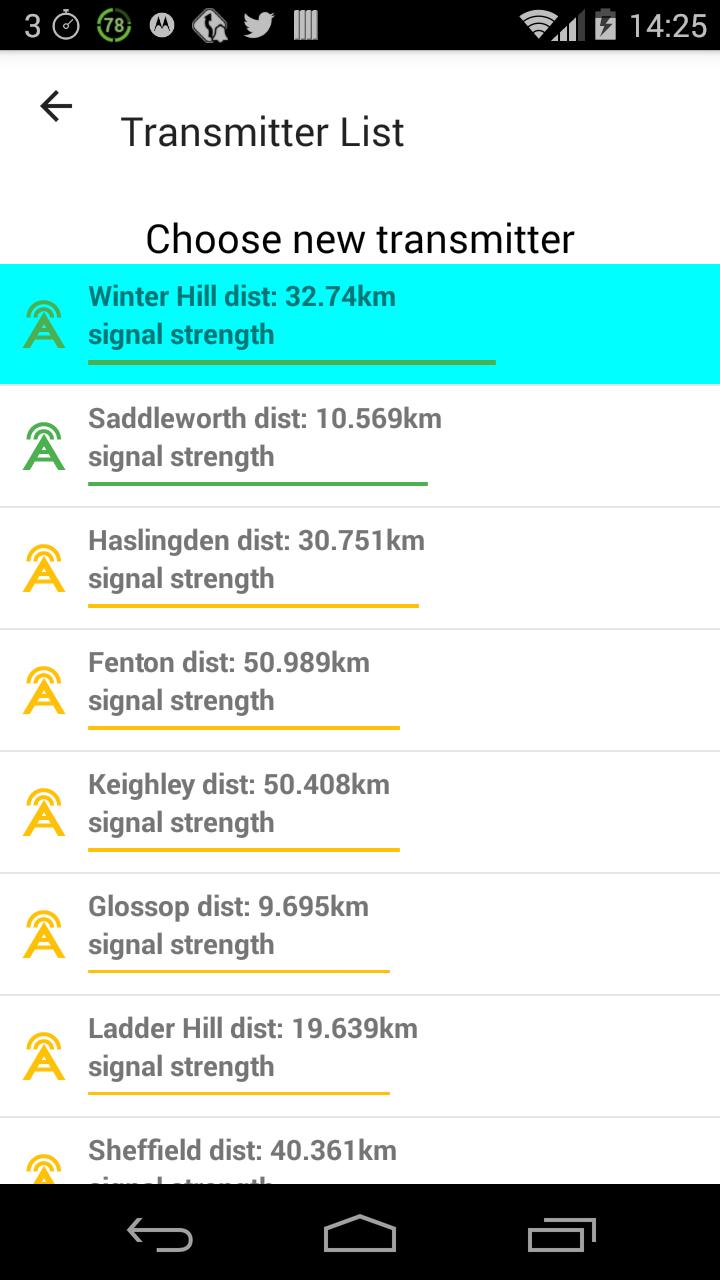Go back using the app bar arrow
This screenshot has width=720, height=1280.
[56, 106]
